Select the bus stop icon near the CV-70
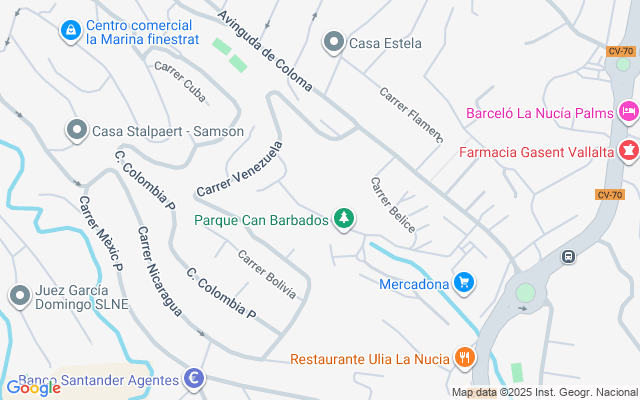The image size is (640, 400). click(x=568, y=256)
